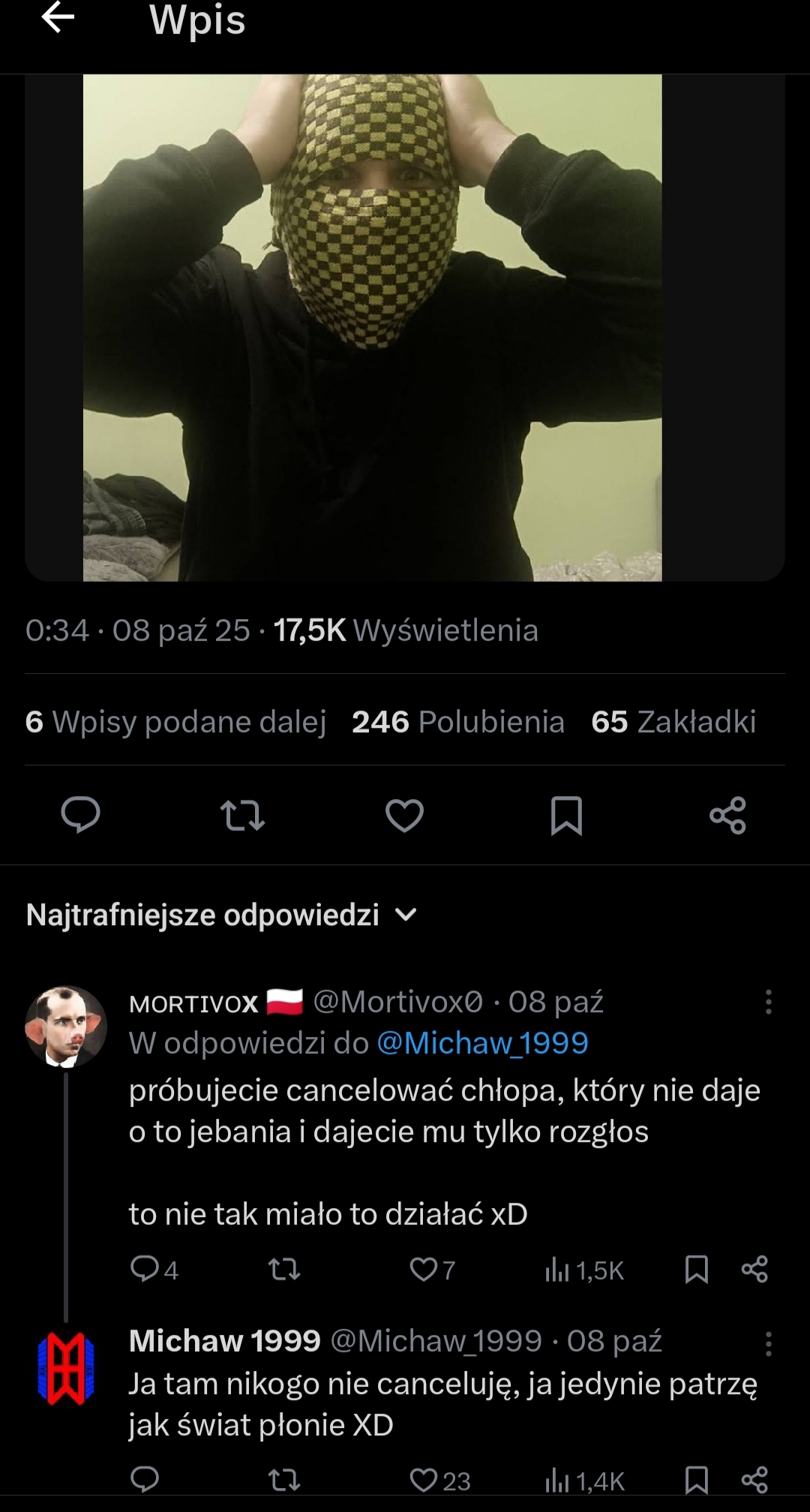Bookmark MORTIVOX's reply

click(x=696, y=1269)
